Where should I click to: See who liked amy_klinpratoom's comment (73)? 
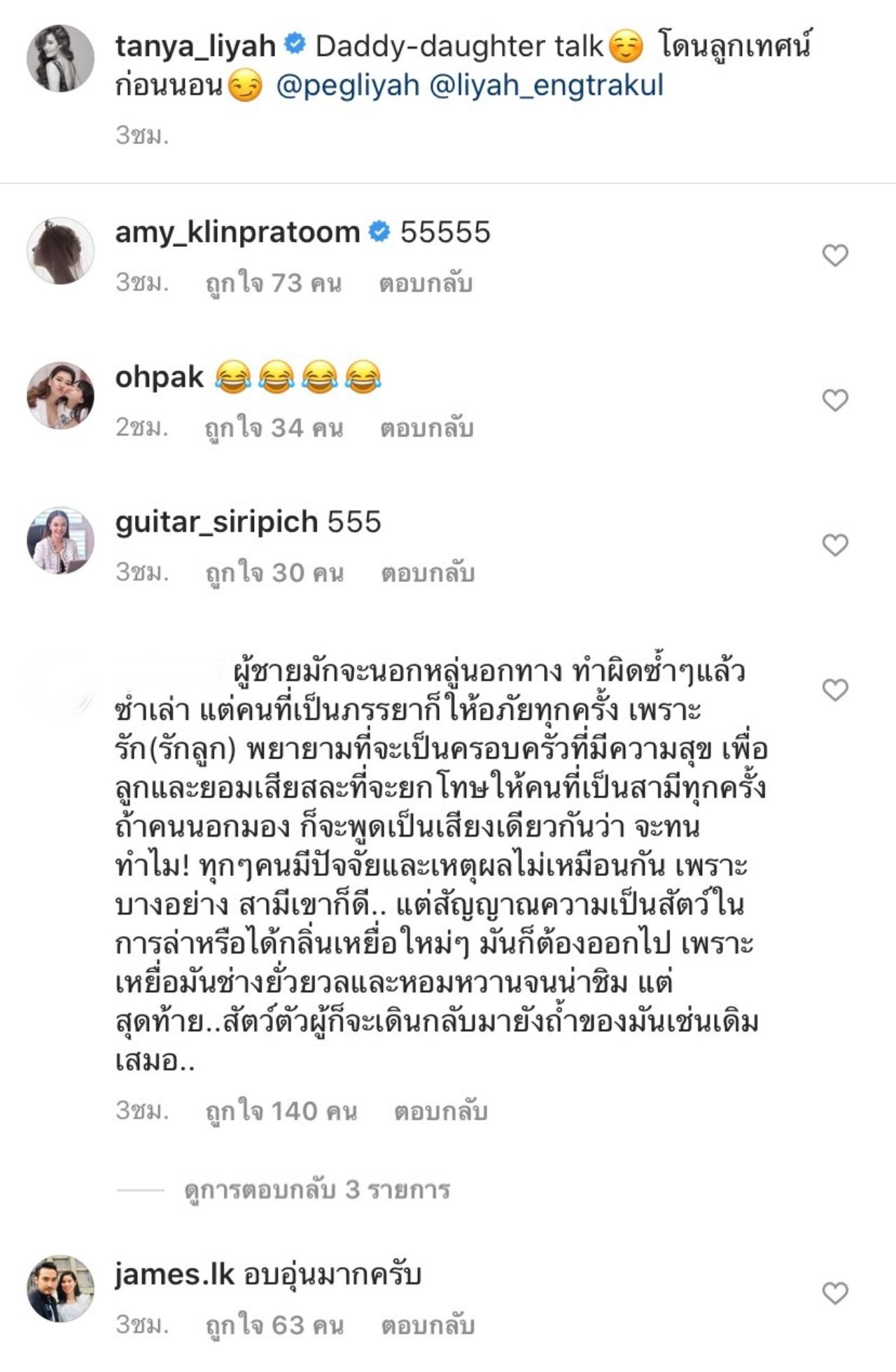[273, 283]
